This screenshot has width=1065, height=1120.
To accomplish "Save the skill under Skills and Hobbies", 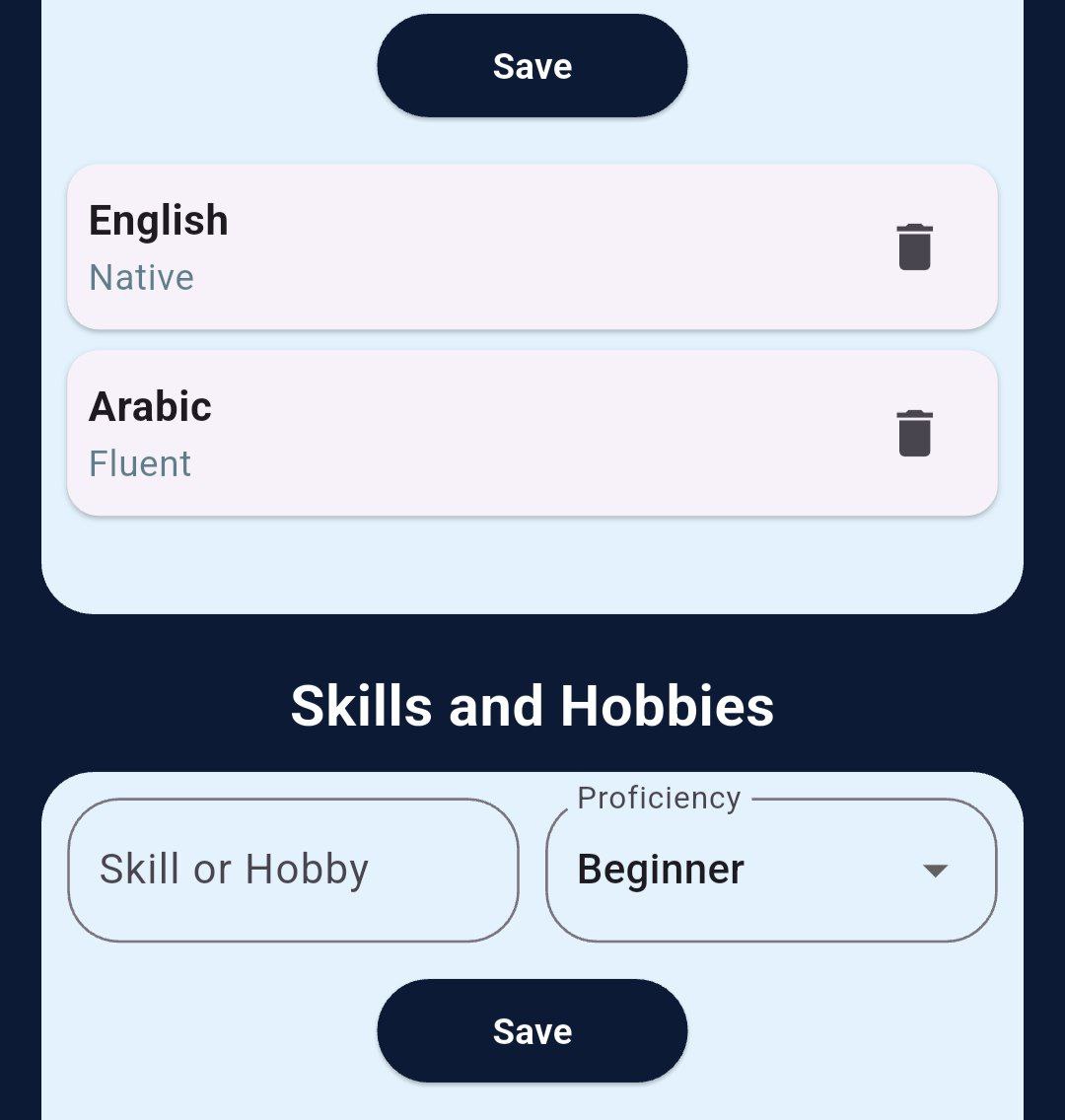I will [532, 1030].
